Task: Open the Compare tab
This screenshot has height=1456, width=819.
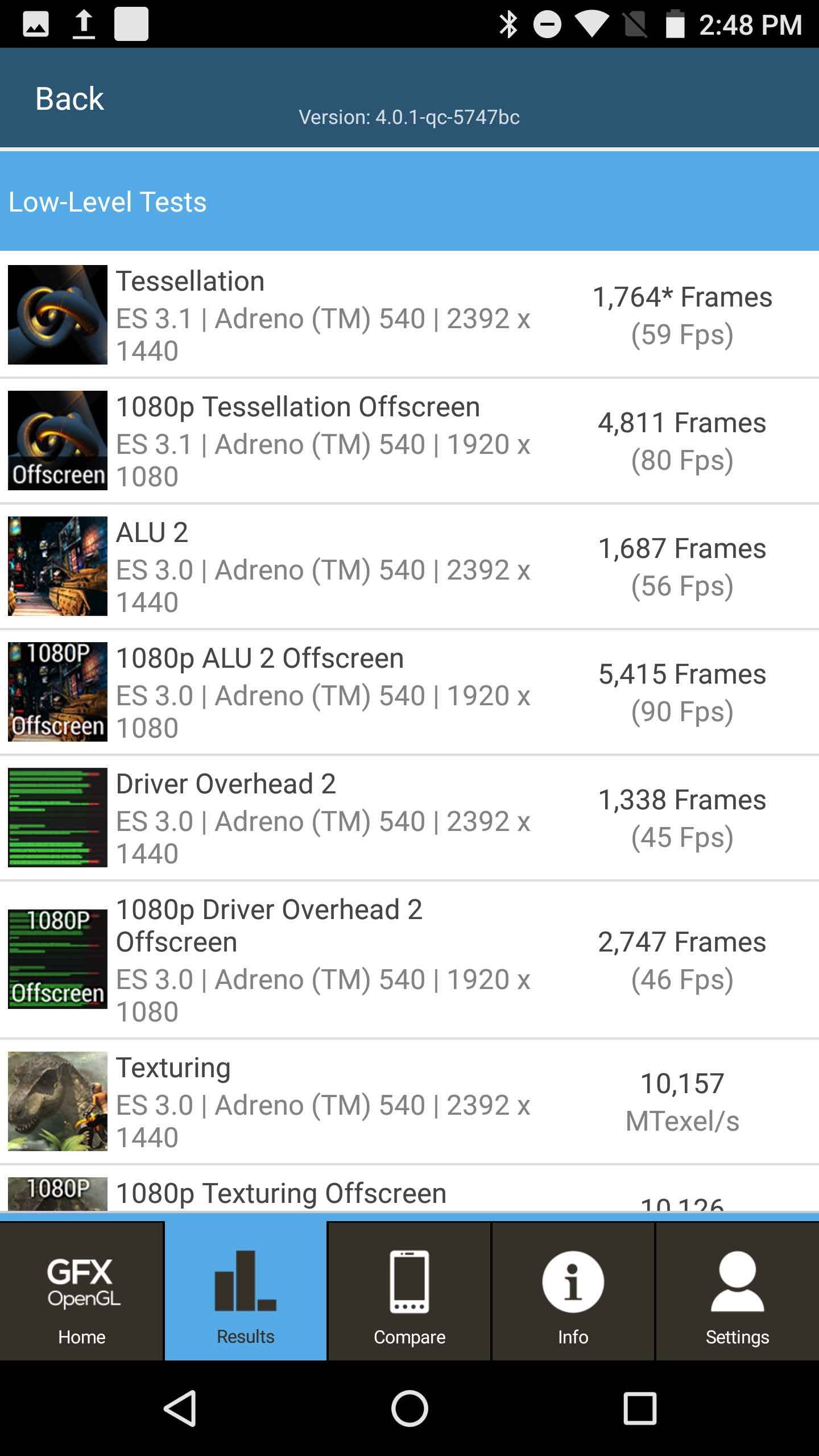Action: pyautogui.click(x=409, y=1291)
